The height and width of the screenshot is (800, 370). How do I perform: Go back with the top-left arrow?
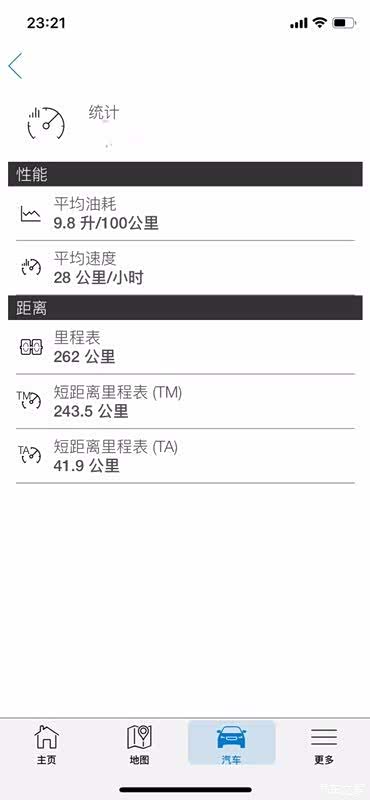[15, 65]
